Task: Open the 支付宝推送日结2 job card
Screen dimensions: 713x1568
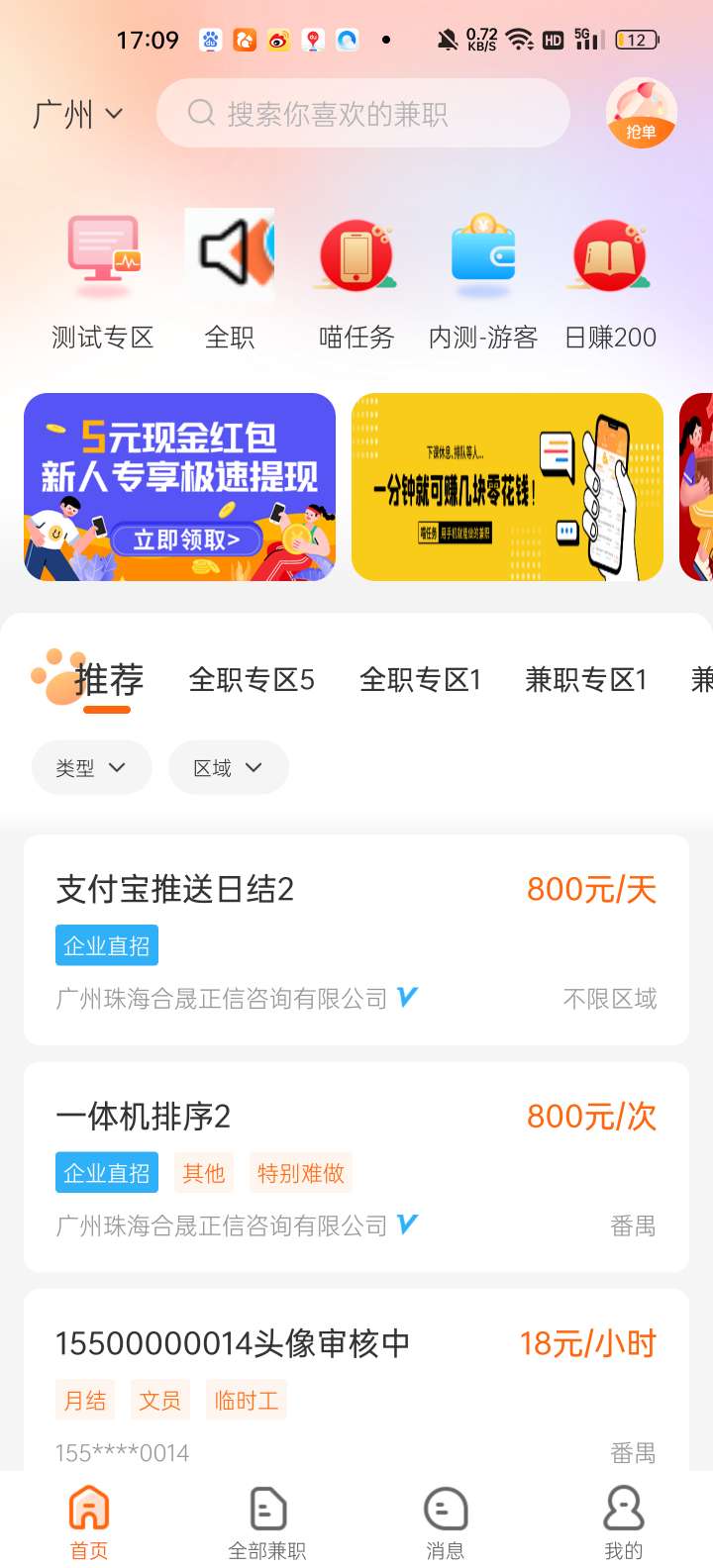Action: click(356, 940)
